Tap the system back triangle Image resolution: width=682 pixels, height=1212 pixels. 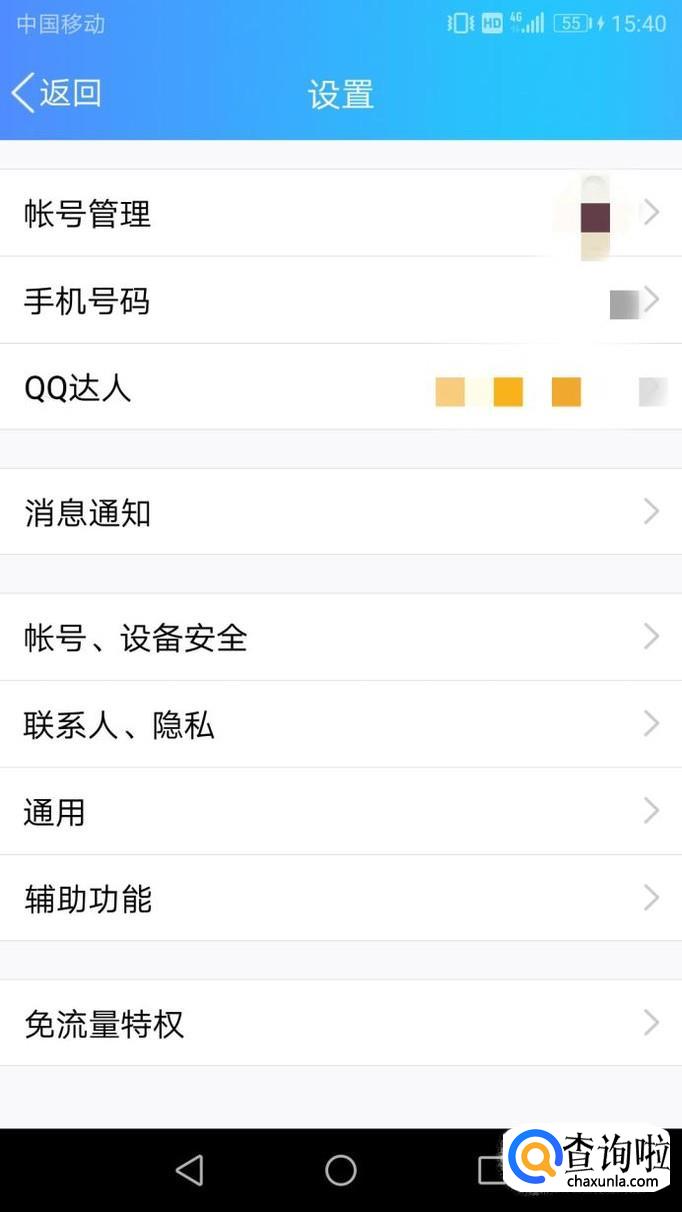[x=189, y=1169]
